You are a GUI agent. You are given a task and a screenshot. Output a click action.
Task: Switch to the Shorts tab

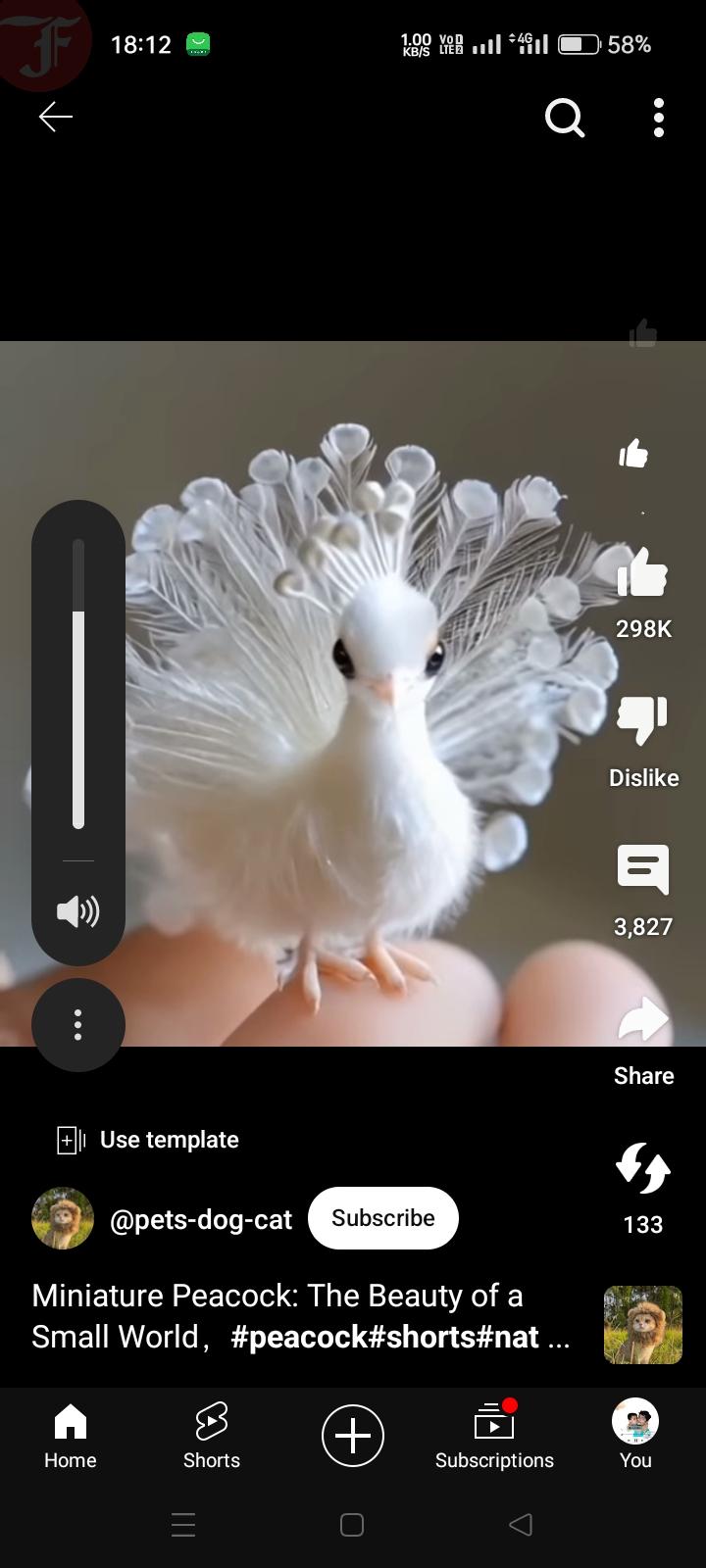click(212, 1435)
